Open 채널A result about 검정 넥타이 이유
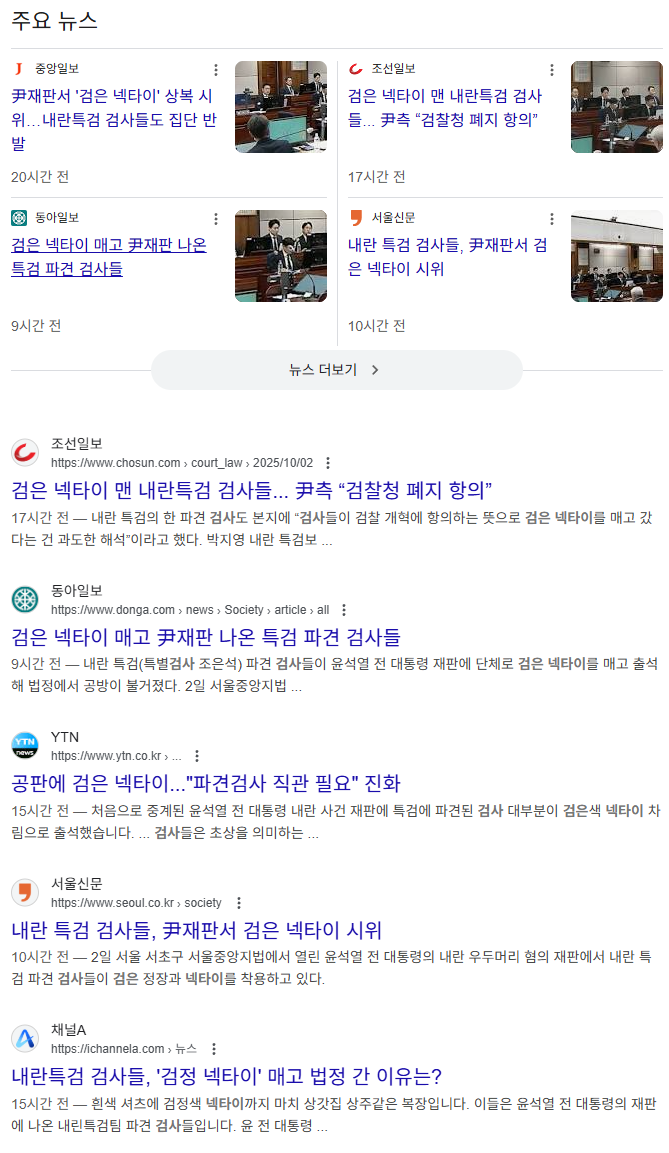This screenshot has height=1153, width=669. (226, 1077)
